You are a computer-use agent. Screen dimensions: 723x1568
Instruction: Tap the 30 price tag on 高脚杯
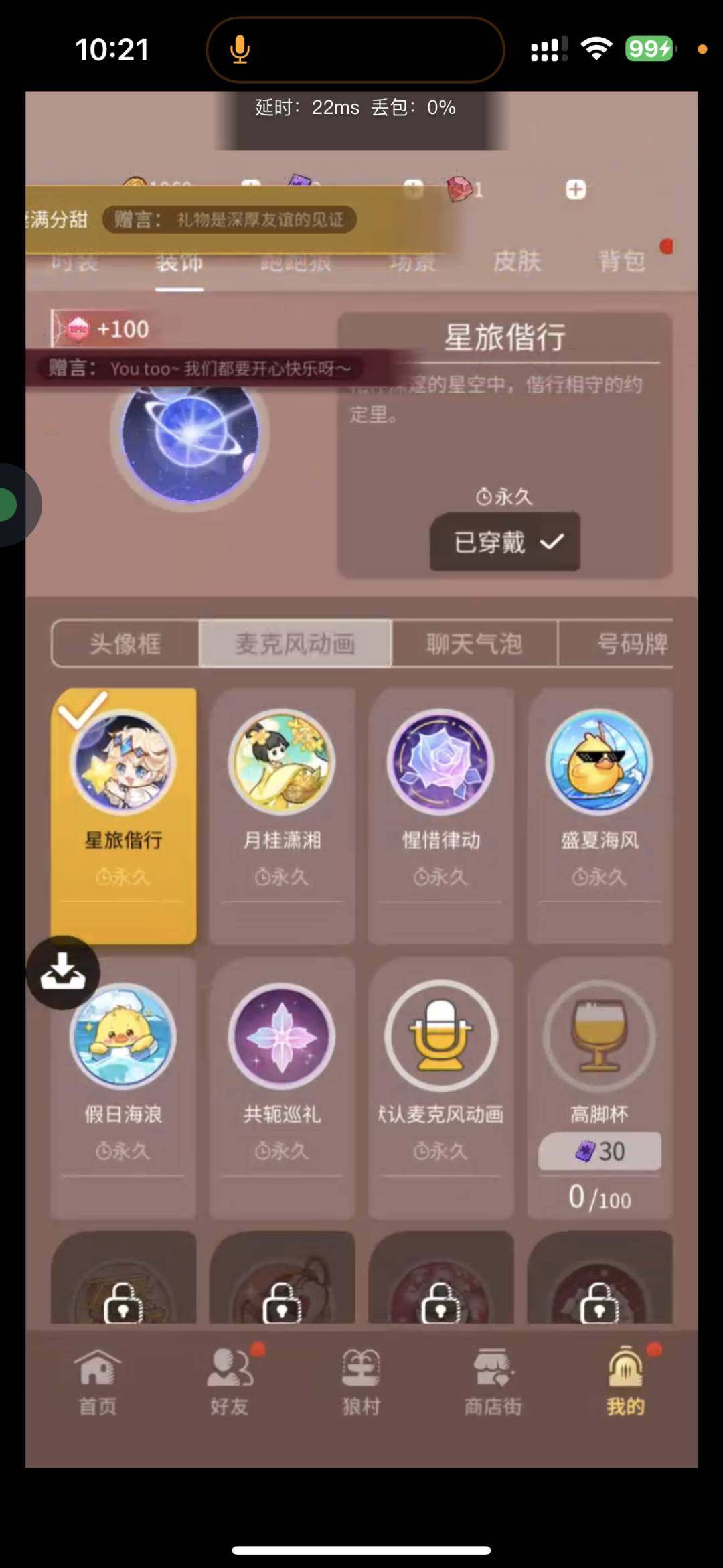599,1151
